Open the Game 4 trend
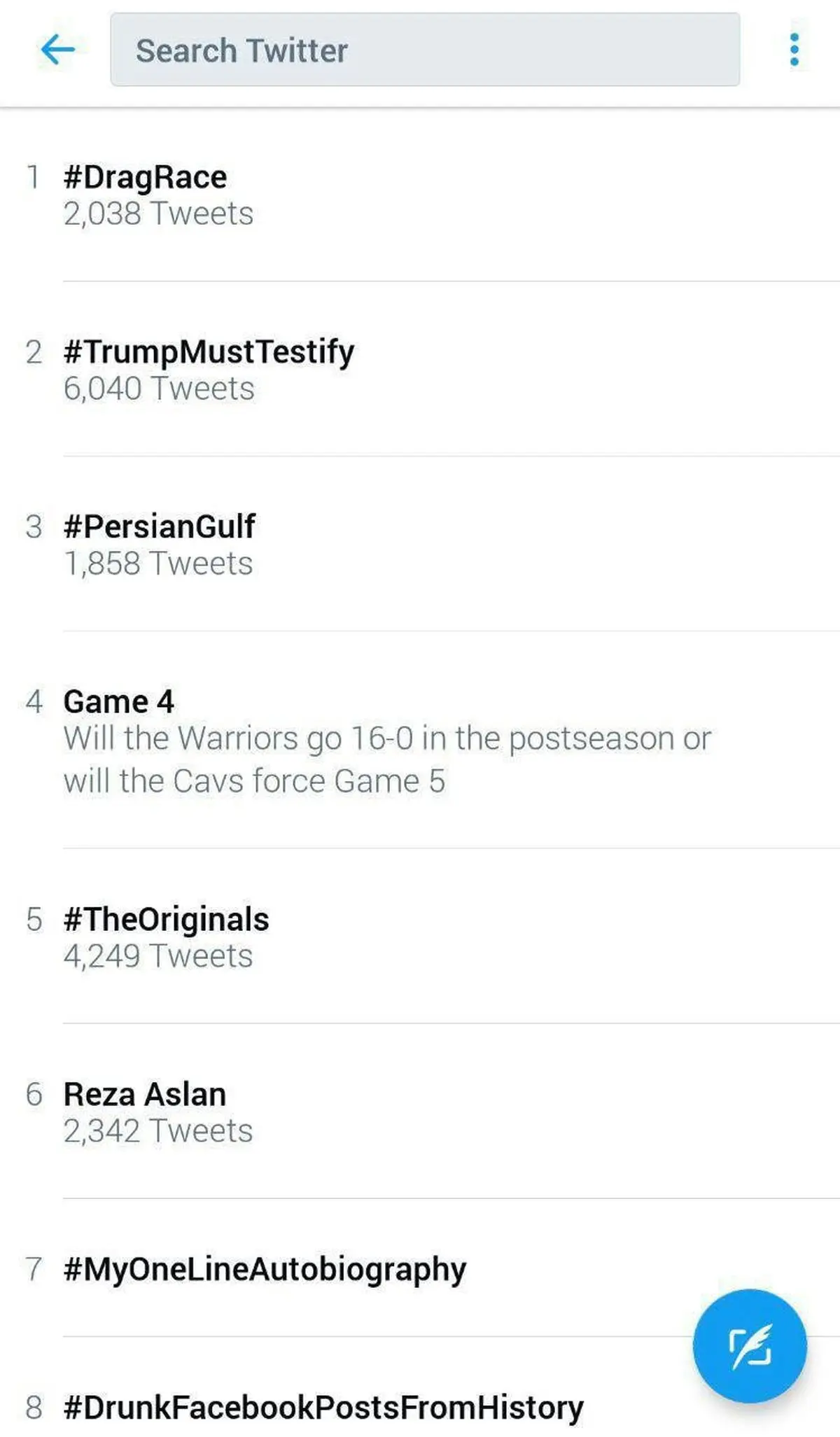The width and height of the screenshot is (840, 1437). point(119,702)
